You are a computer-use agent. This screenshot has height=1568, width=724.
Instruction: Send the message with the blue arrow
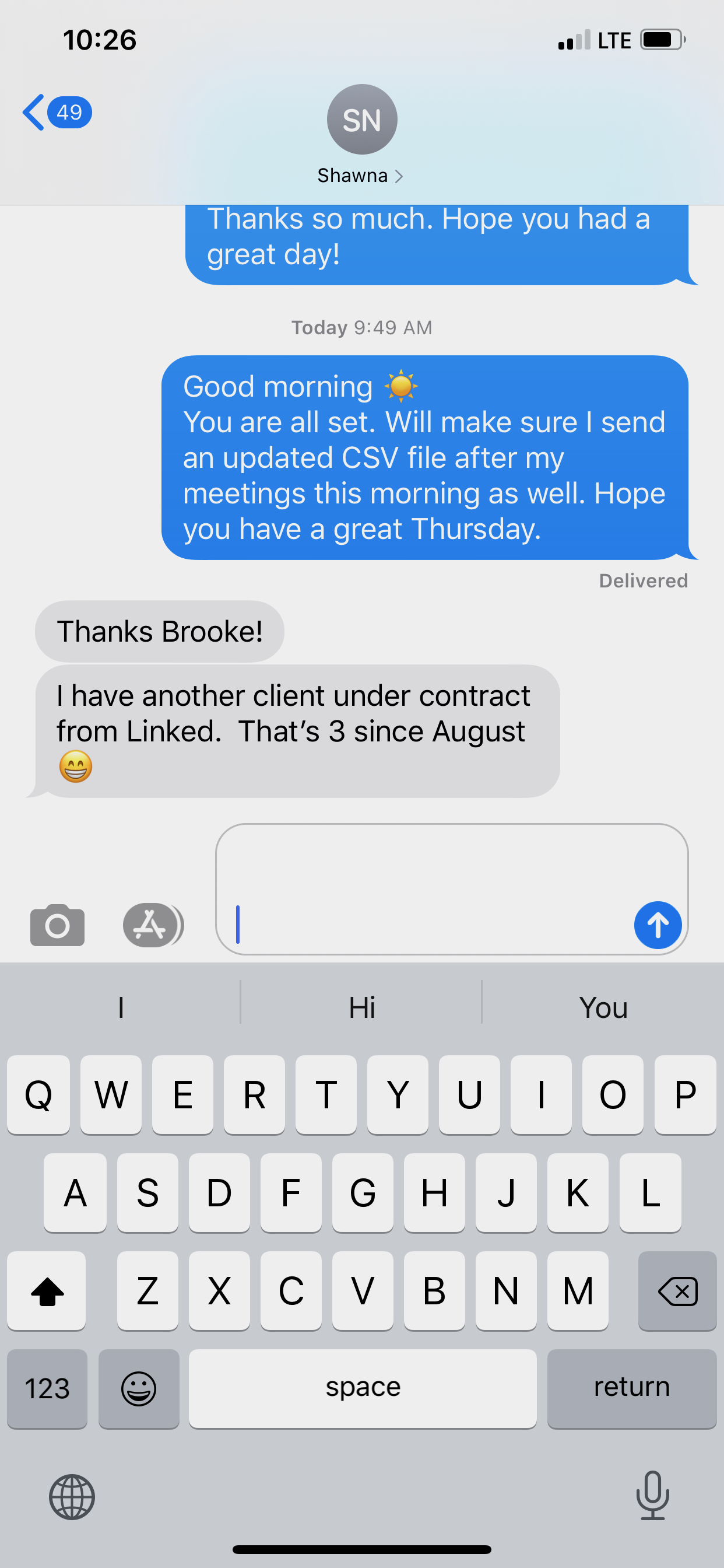click(x=657, y=925)
